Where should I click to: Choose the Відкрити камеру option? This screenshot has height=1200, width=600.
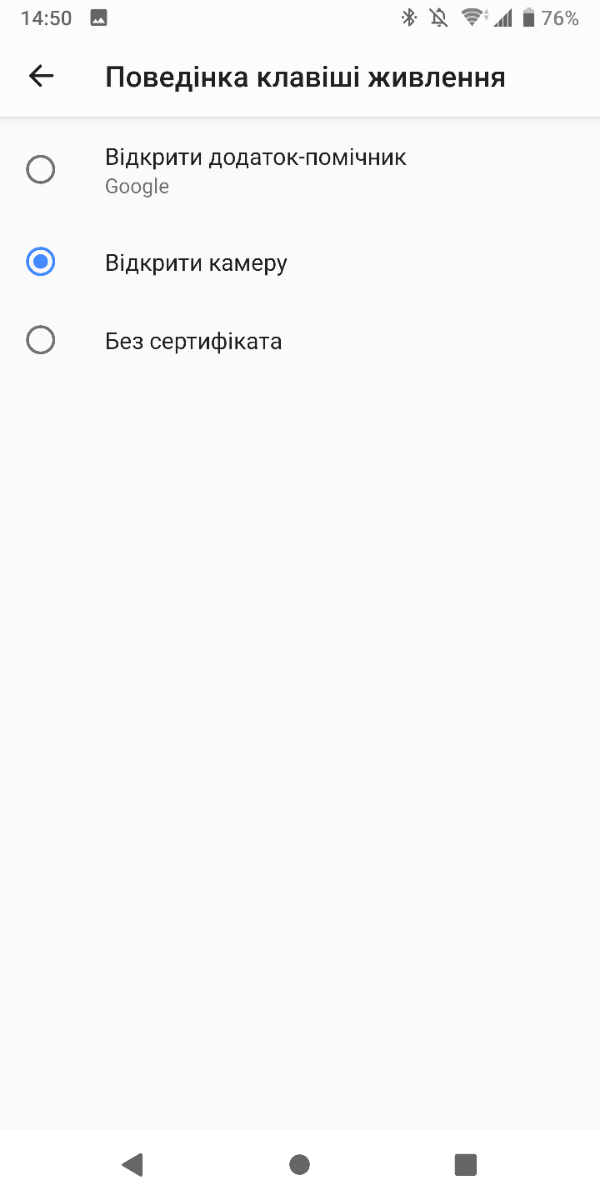tap(300, 263)
